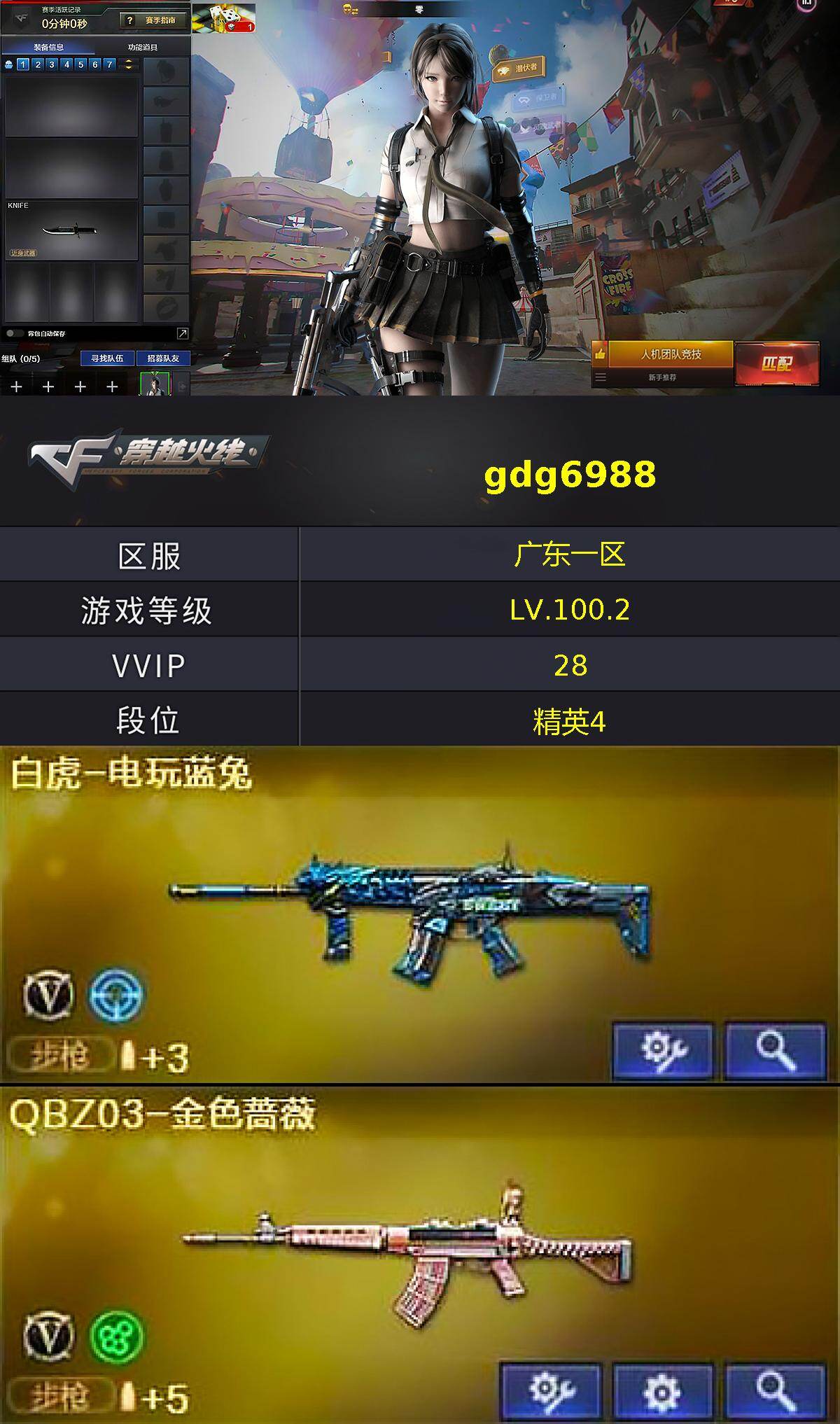Select the blue crosshair icon on 白虎 card

118,998
